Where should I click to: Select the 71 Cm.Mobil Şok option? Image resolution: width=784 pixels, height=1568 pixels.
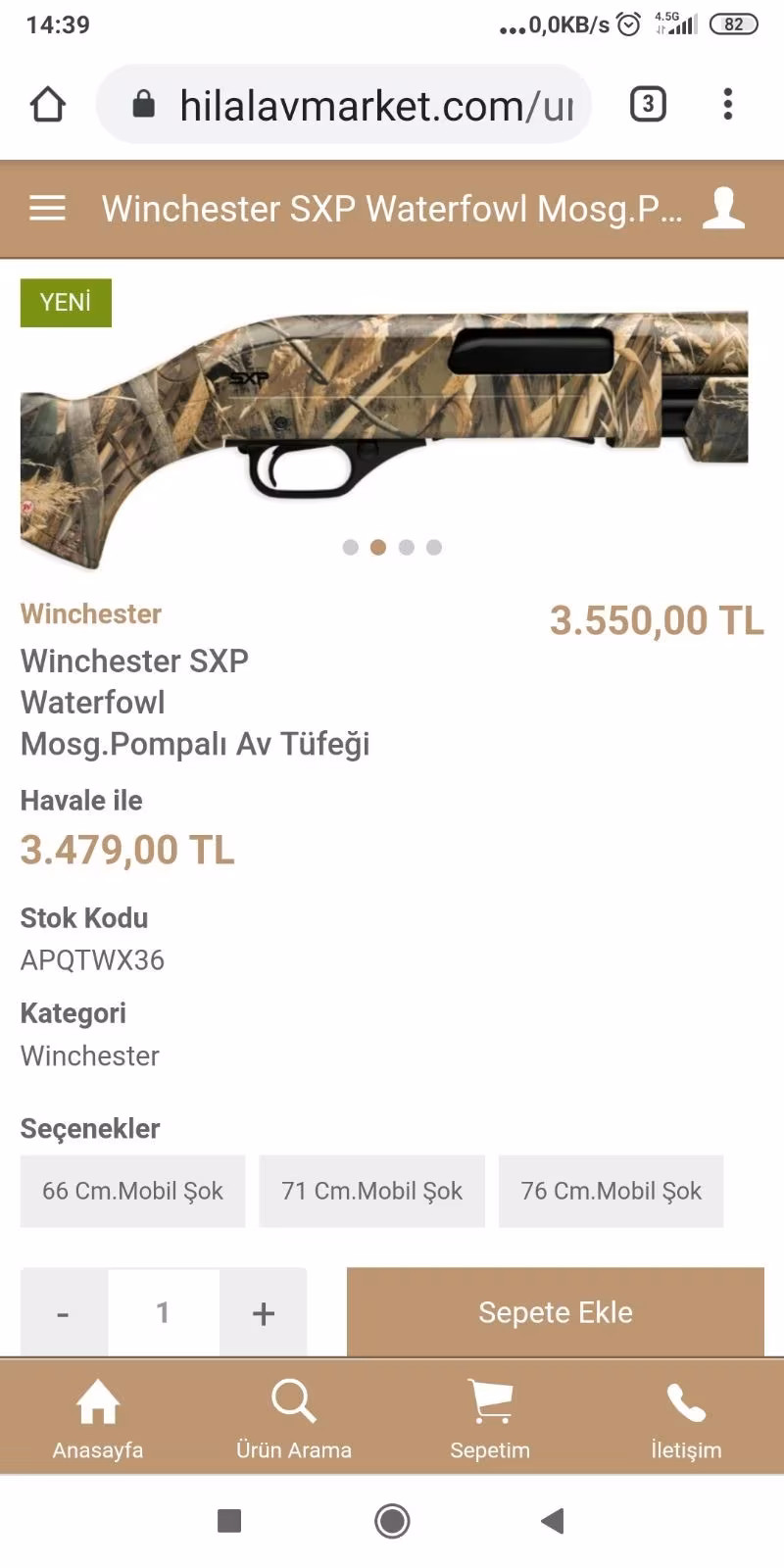(x=371, y=1191)
